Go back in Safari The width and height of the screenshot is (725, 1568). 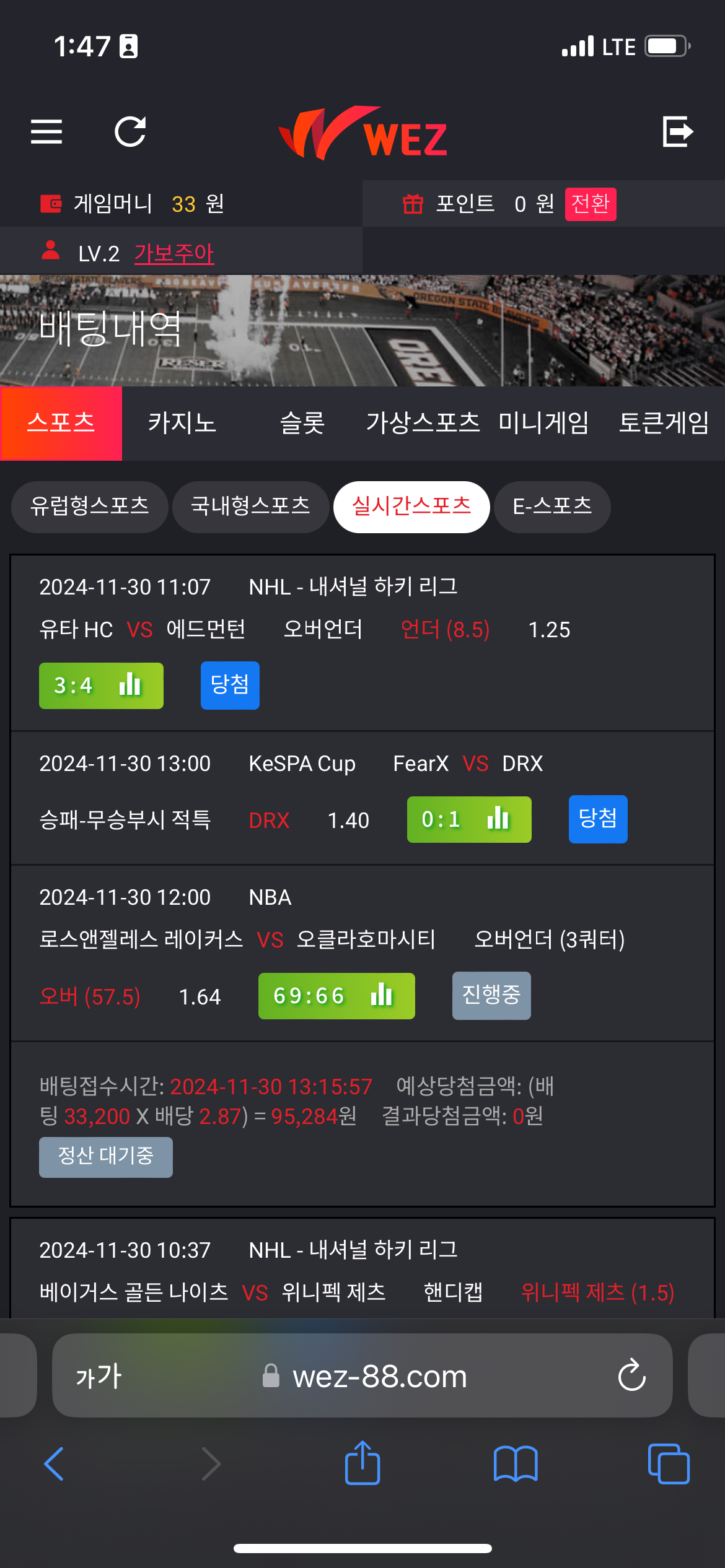55,1464
